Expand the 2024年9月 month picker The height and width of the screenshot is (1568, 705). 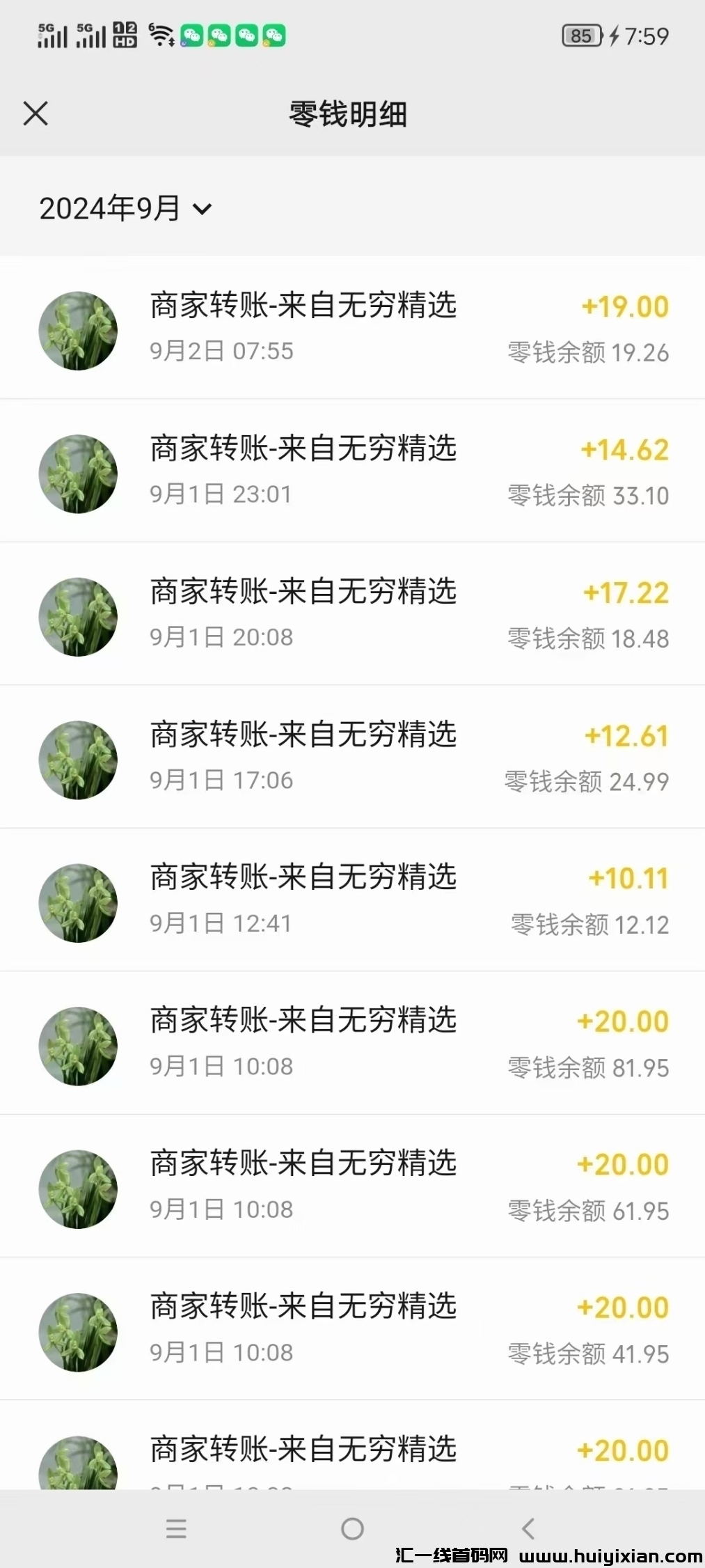(x=125, y=208)
